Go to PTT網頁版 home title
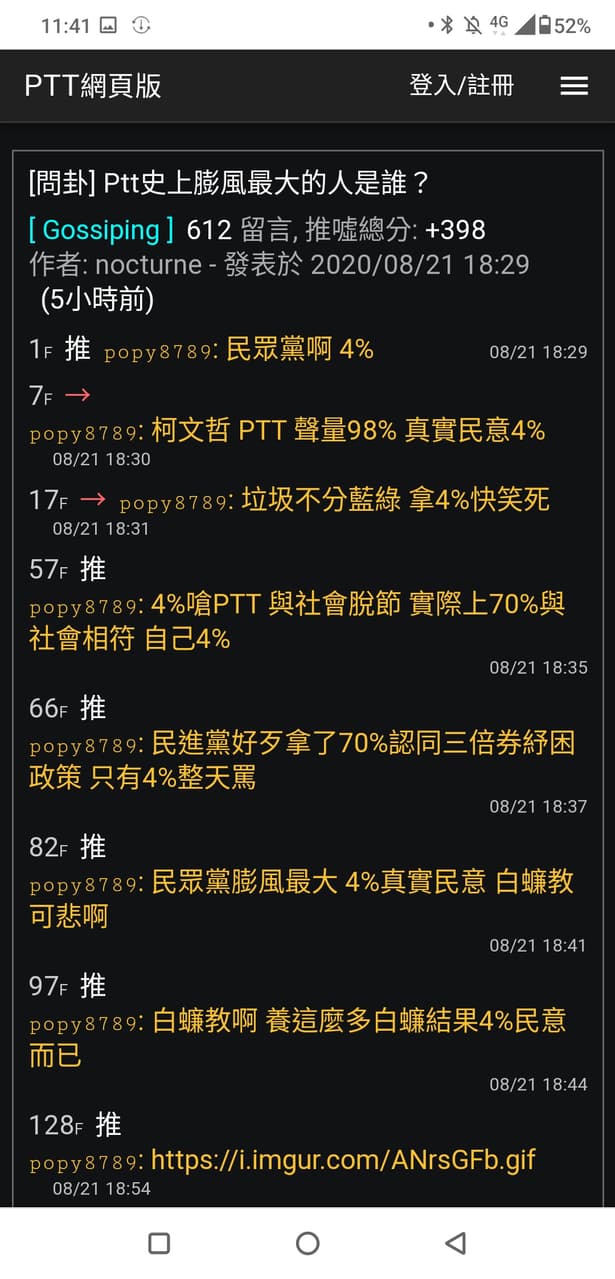Viewport: 615px width, 1279px height. (93, 86)
